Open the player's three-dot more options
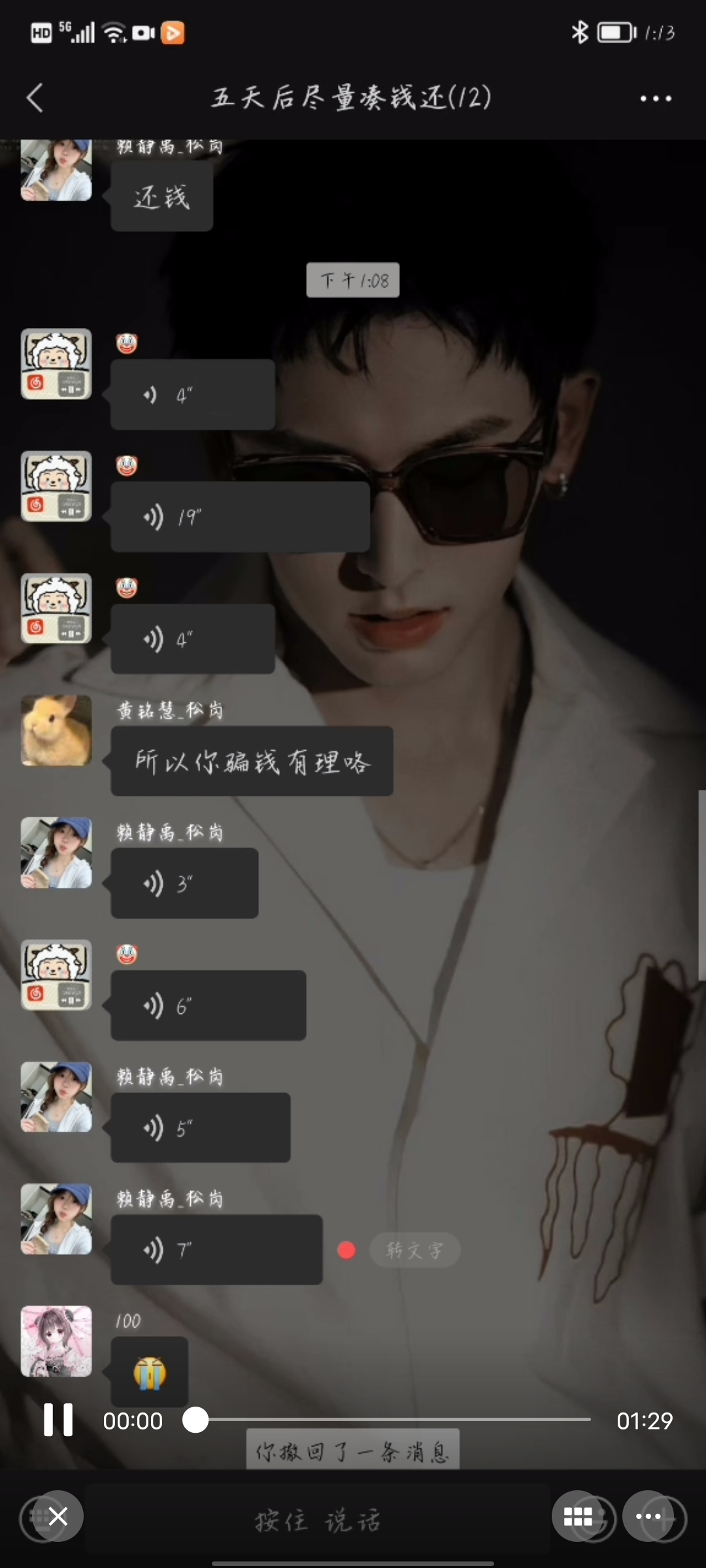The image size is (706, 1568). pos(648,1516)
